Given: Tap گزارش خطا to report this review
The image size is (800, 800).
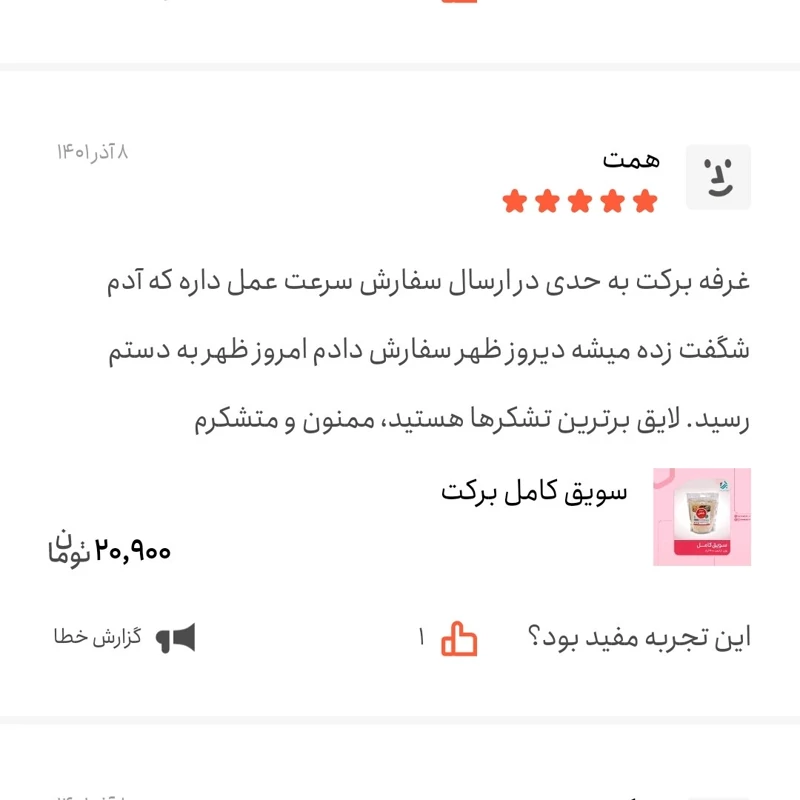Looking at the screenshot, I should point(125,637).
